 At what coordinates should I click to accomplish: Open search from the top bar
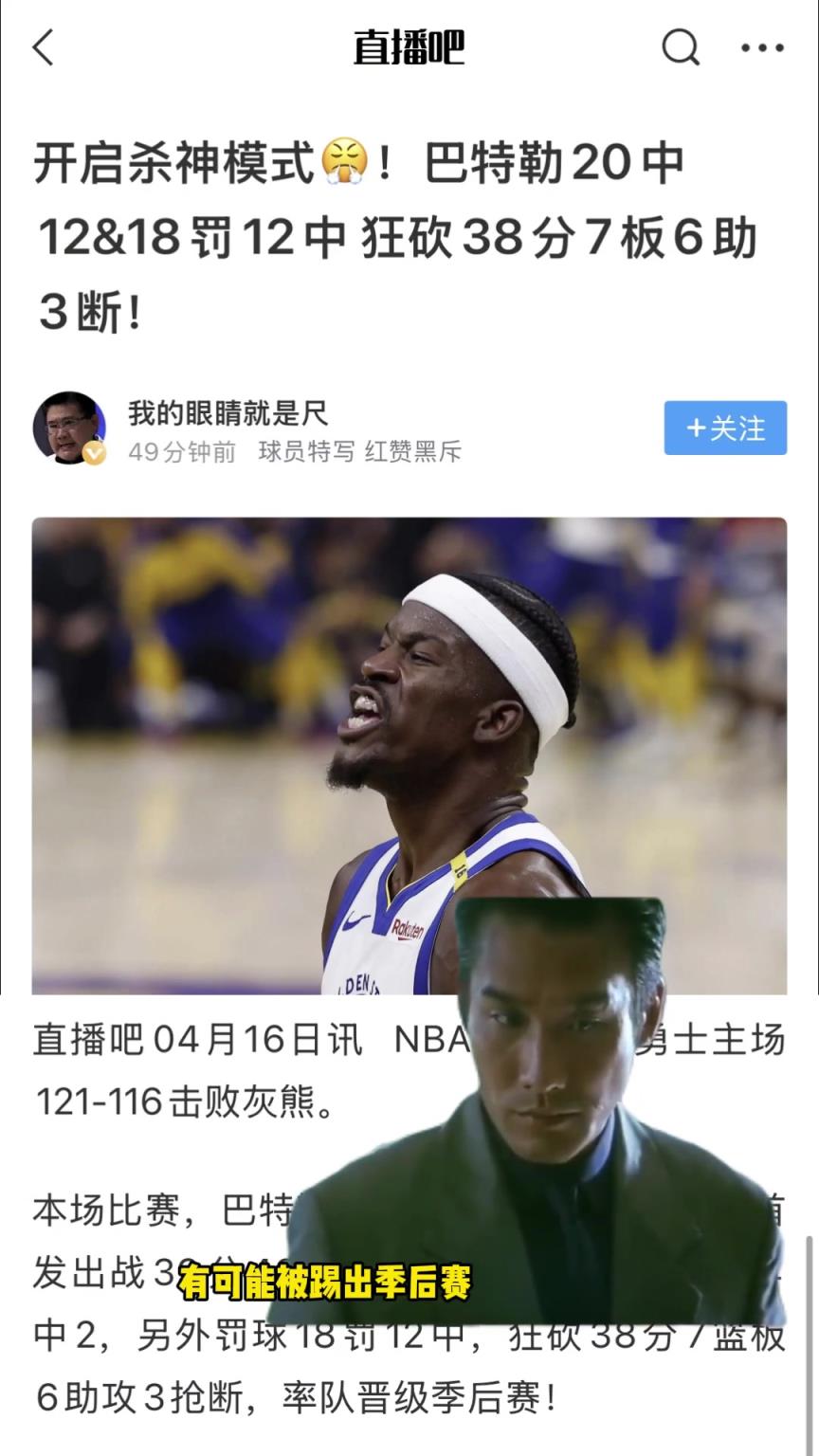[680, 46]
